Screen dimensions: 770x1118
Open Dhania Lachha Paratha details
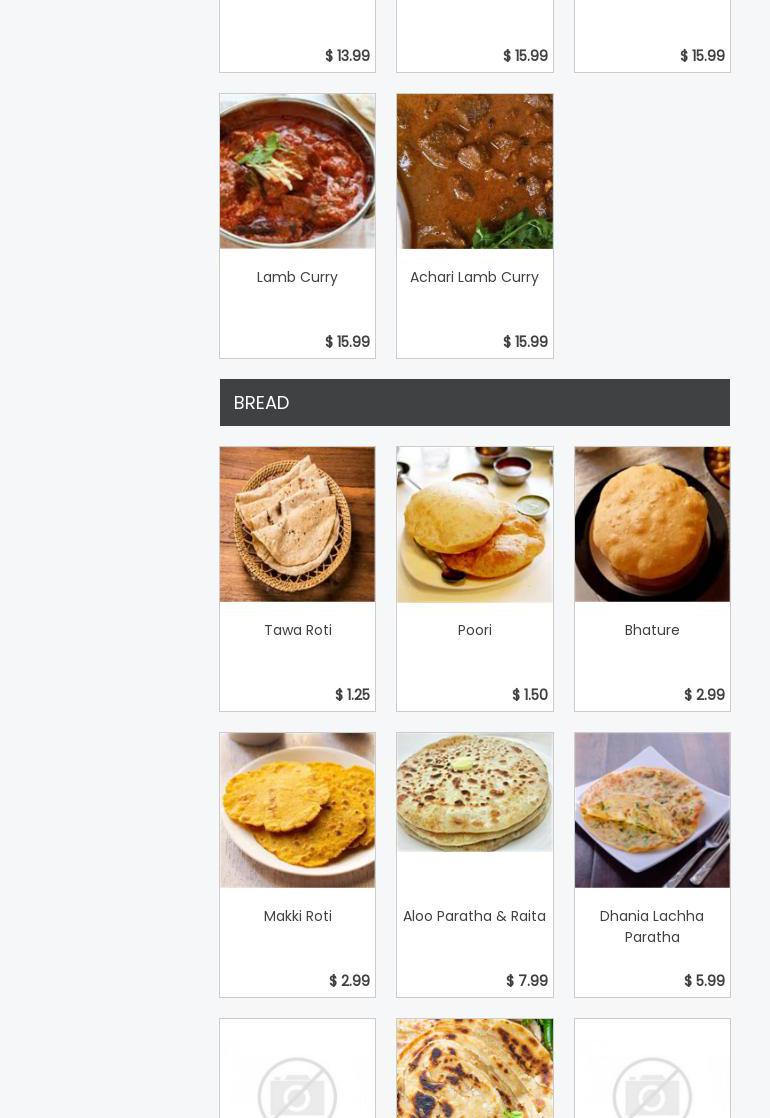coord(652,864)
